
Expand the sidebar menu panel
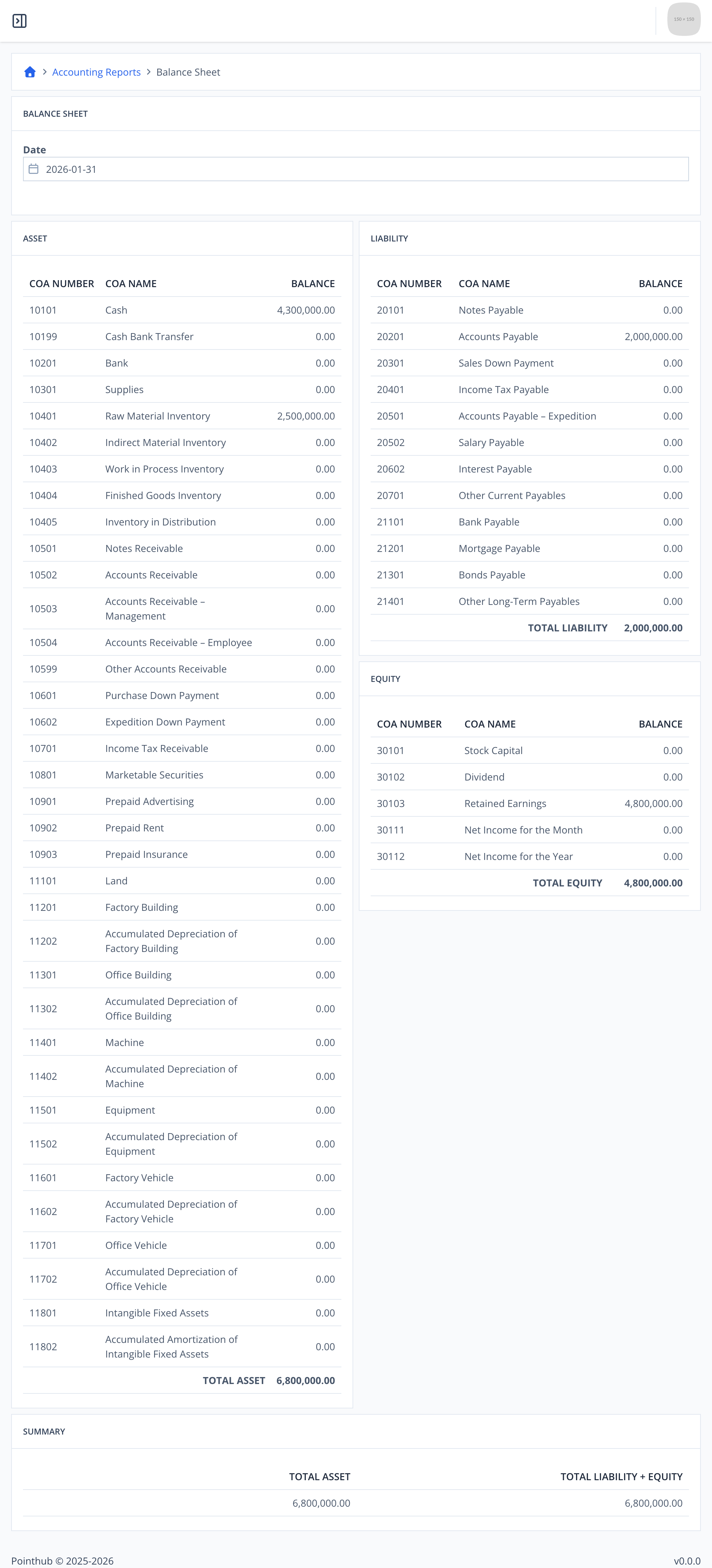coord(20,21)
